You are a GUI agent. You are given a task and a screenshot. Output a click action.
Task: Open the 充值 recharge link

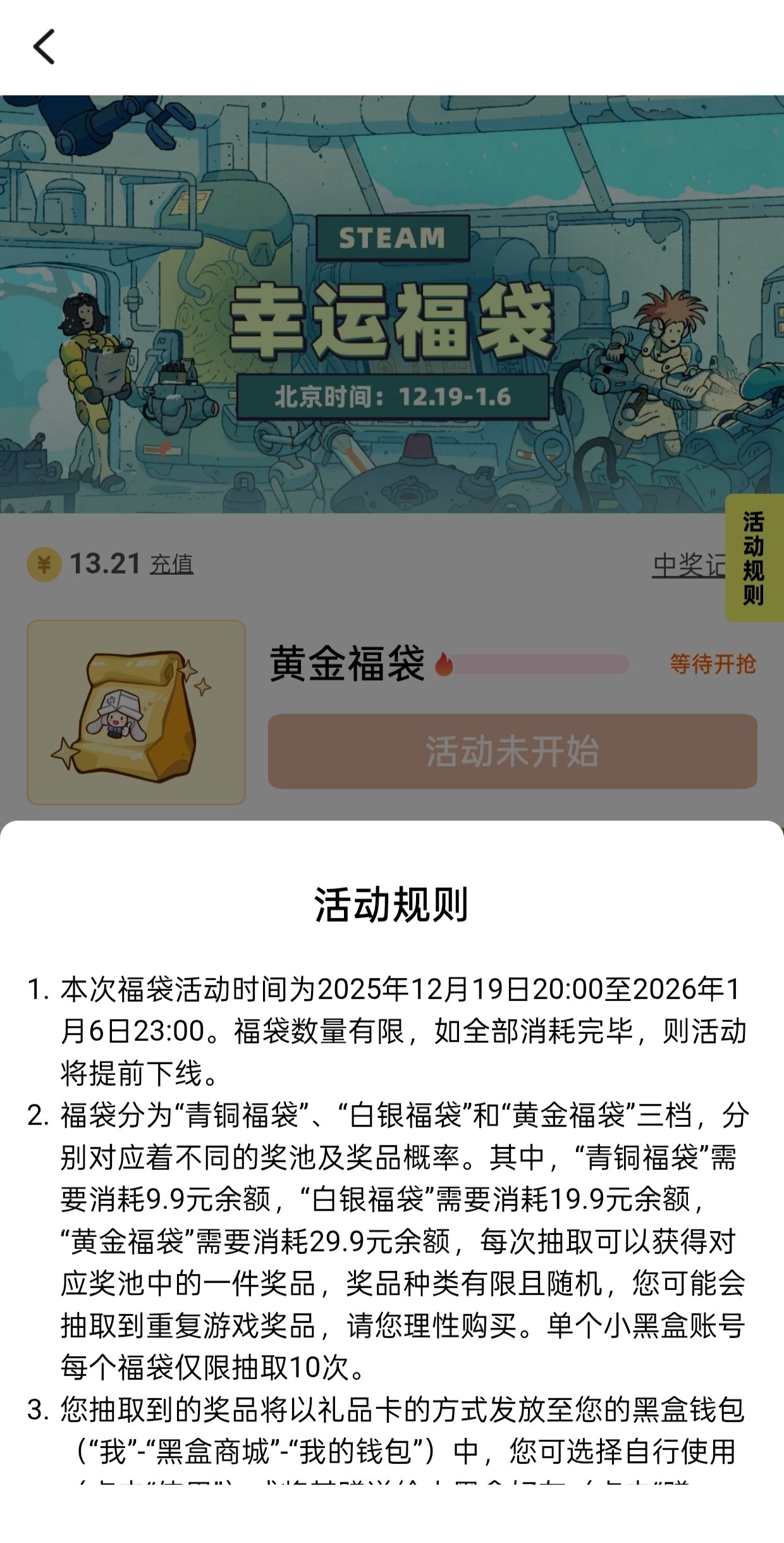[171, 564]
